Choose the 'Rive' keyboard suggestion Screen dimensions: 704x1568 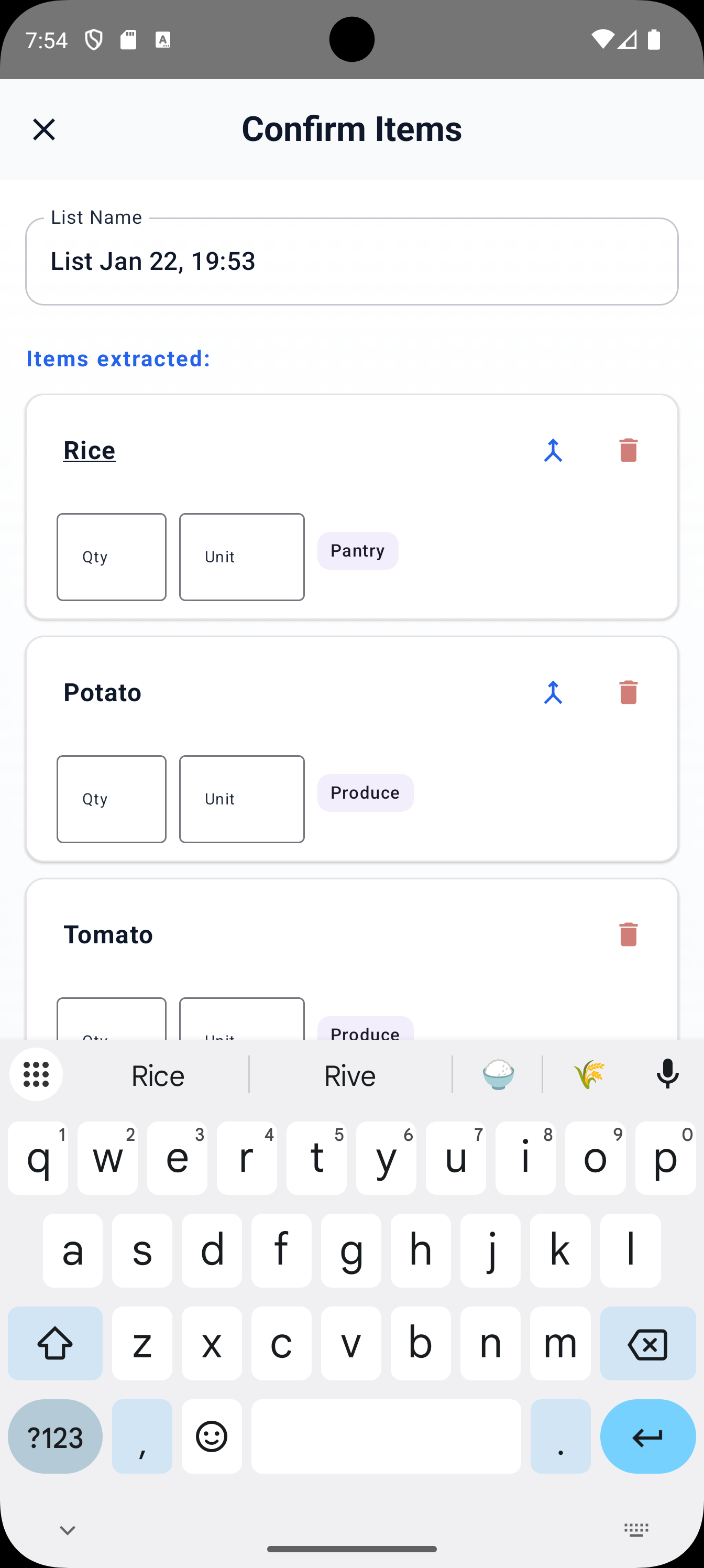pos(350,1074)
